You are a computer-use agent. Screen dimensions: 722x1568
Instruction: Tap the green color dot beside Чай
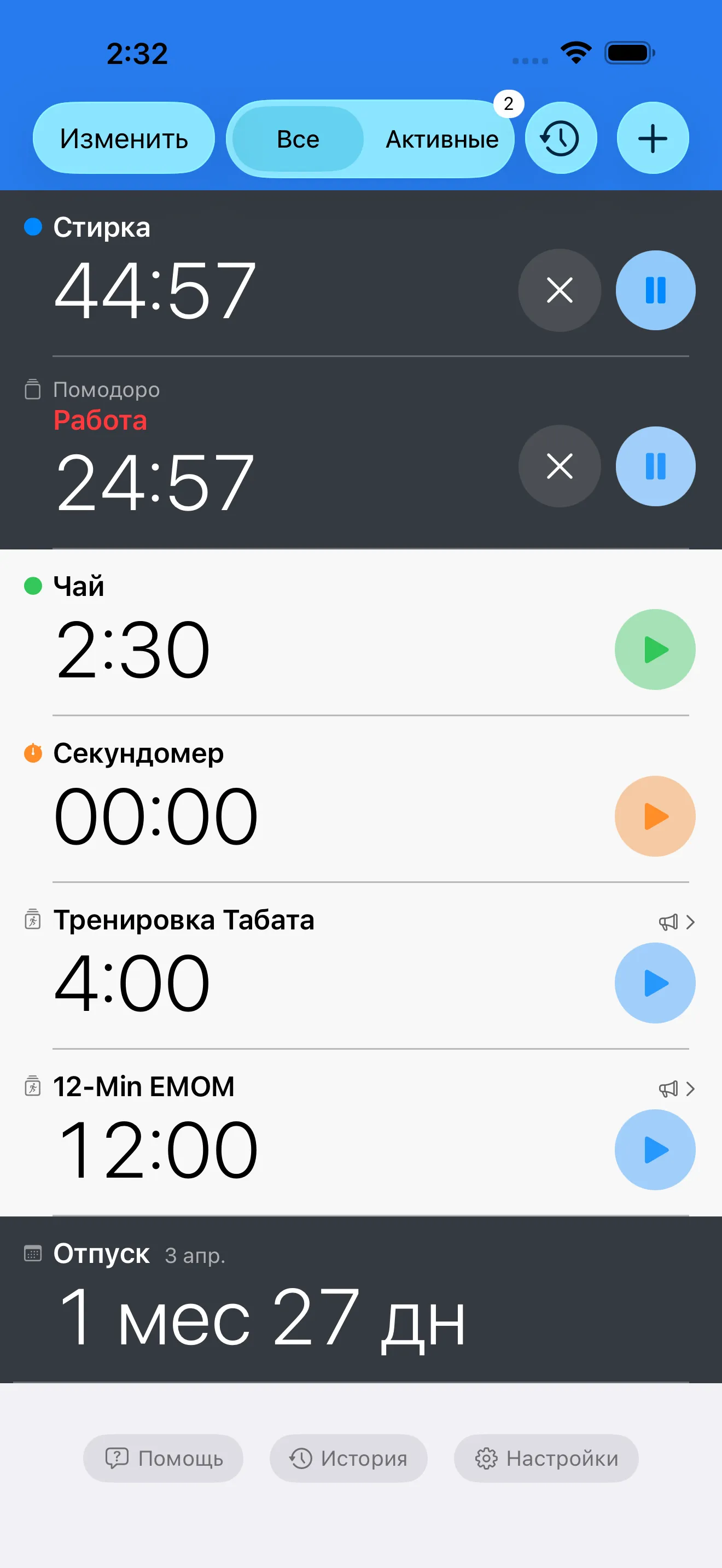pos(32,586)
